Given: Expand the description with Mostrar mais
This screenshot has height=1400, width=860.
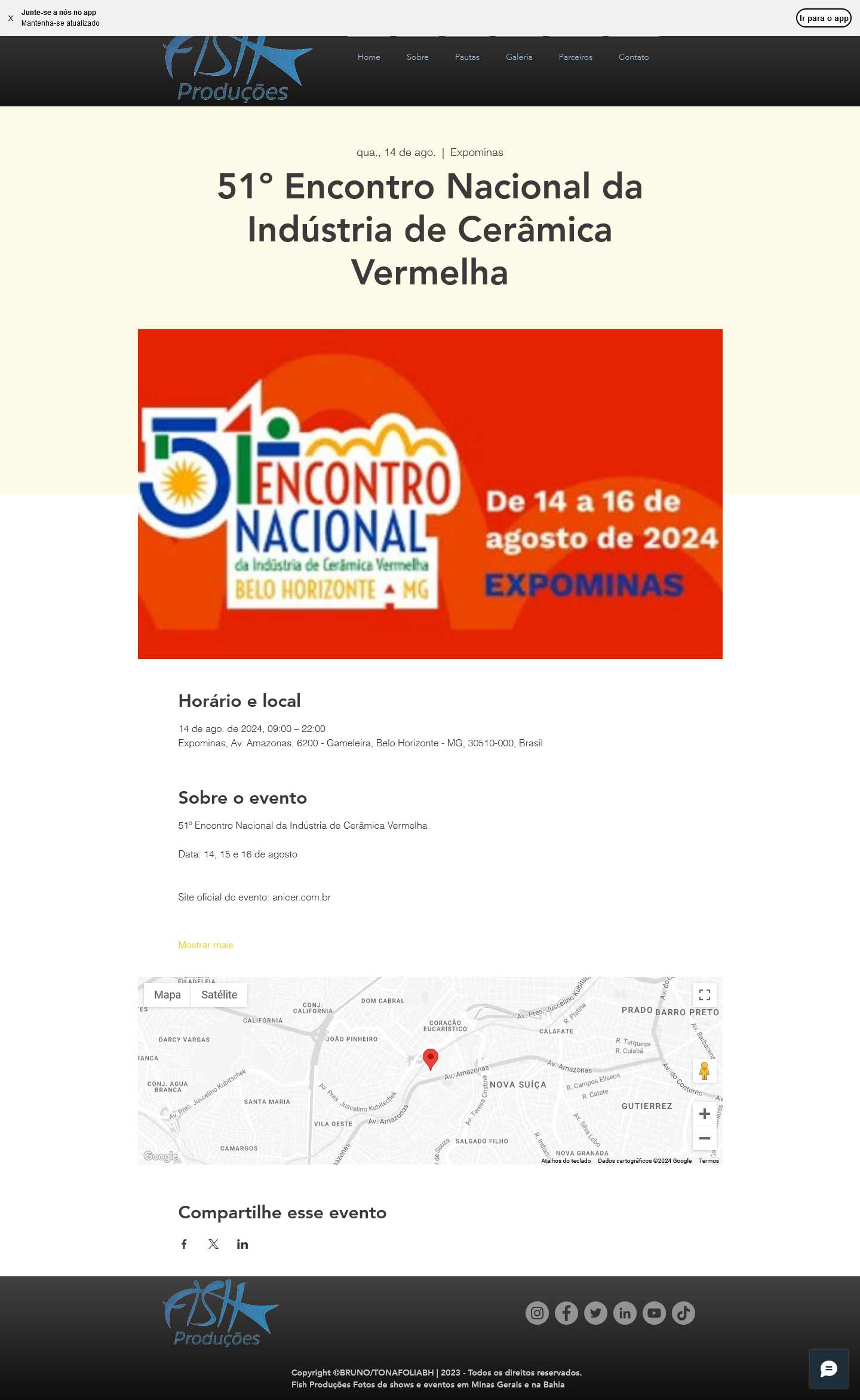Looking at the screenshot, I should (x=205, y=945).
